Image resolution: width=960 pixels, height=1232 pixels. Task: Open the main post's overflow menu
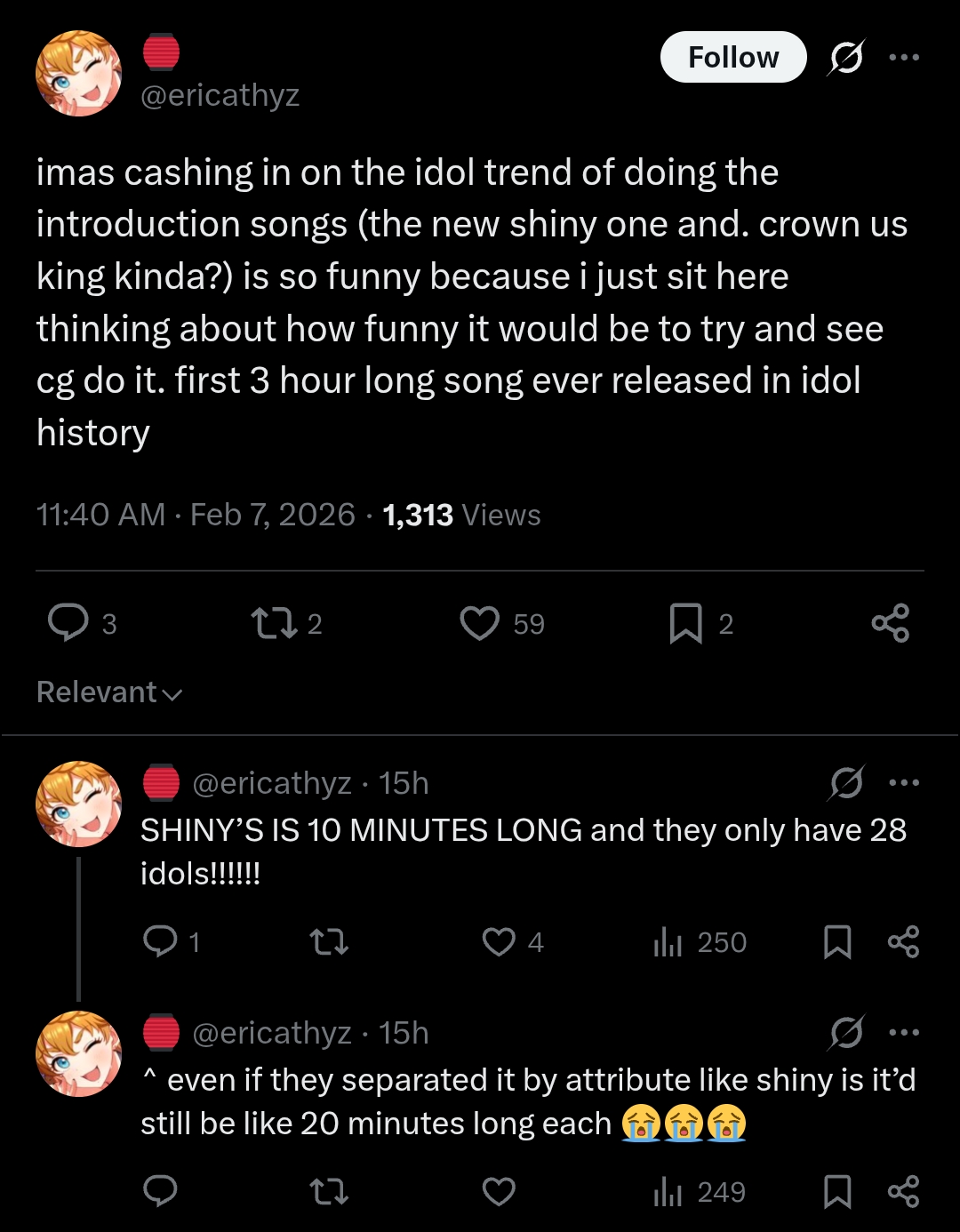point(904,58)
